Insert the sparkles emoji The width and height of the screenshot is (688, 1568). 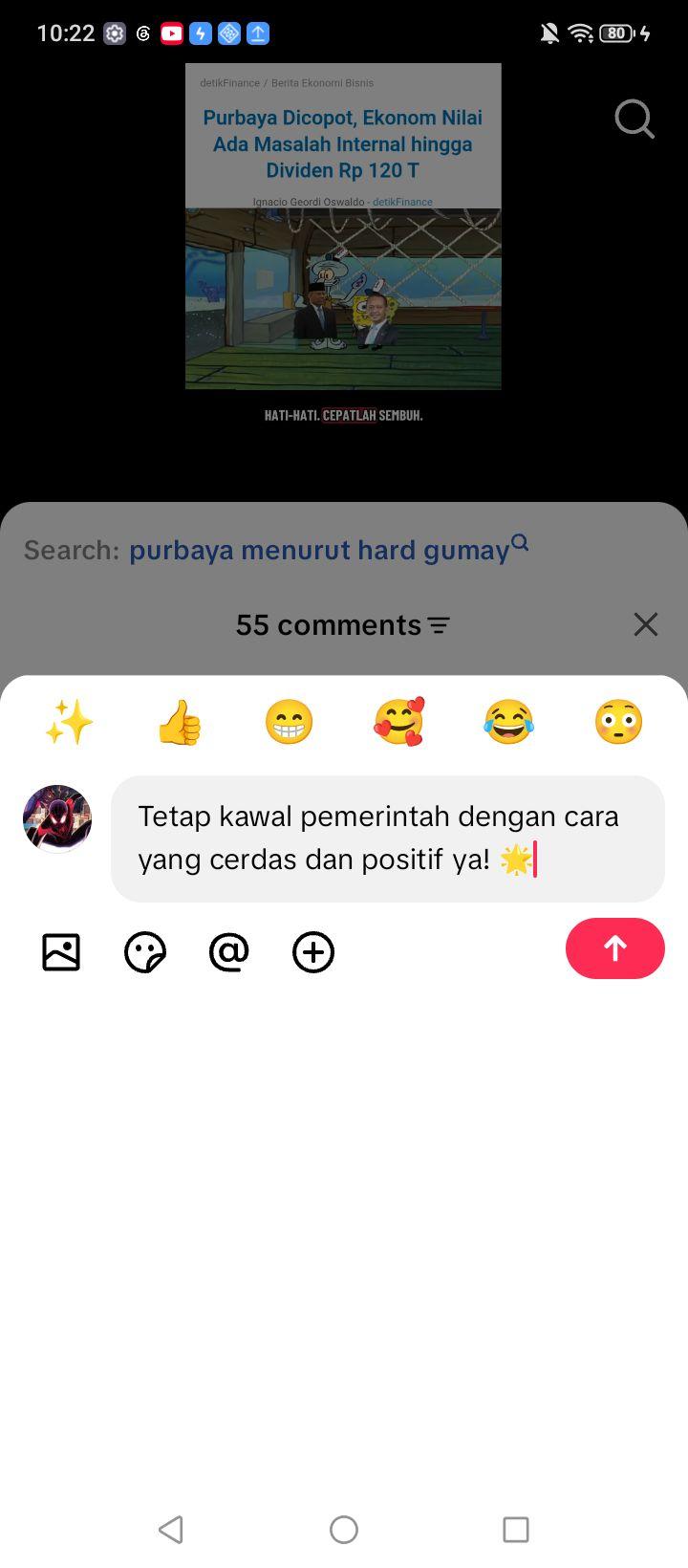click(69, 722)
